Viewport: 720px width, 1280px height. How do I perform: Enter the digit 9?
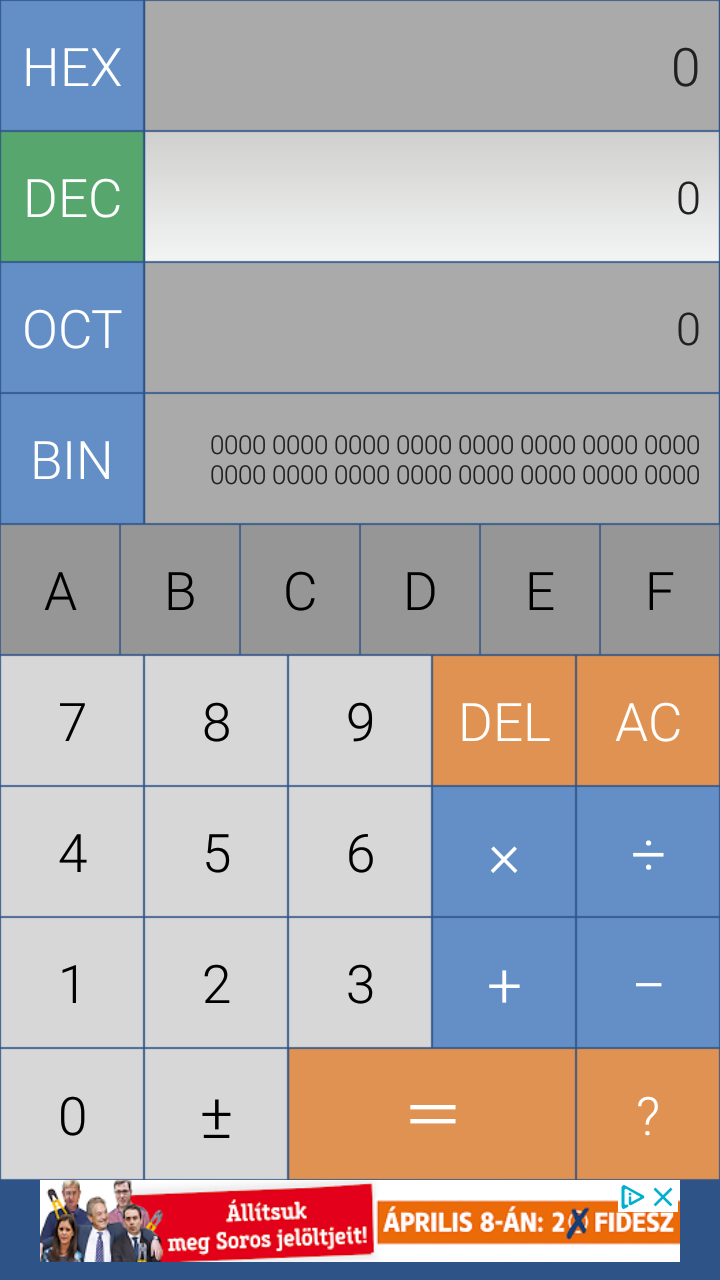click(x=360, y=721)
